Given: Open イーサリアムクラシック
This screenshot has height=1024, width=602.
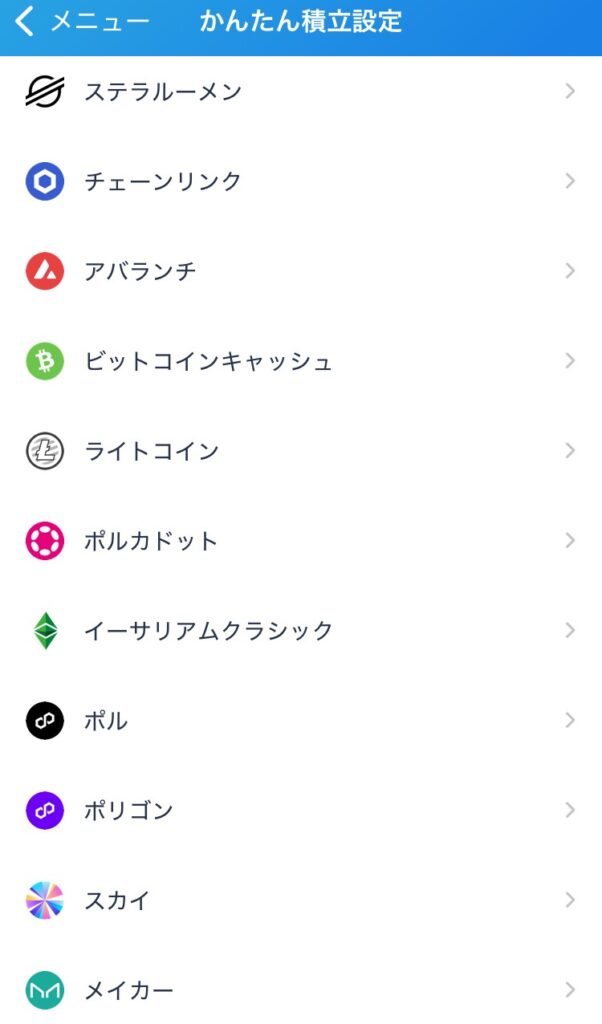Looking at the screenshot, I should [300, 631].
